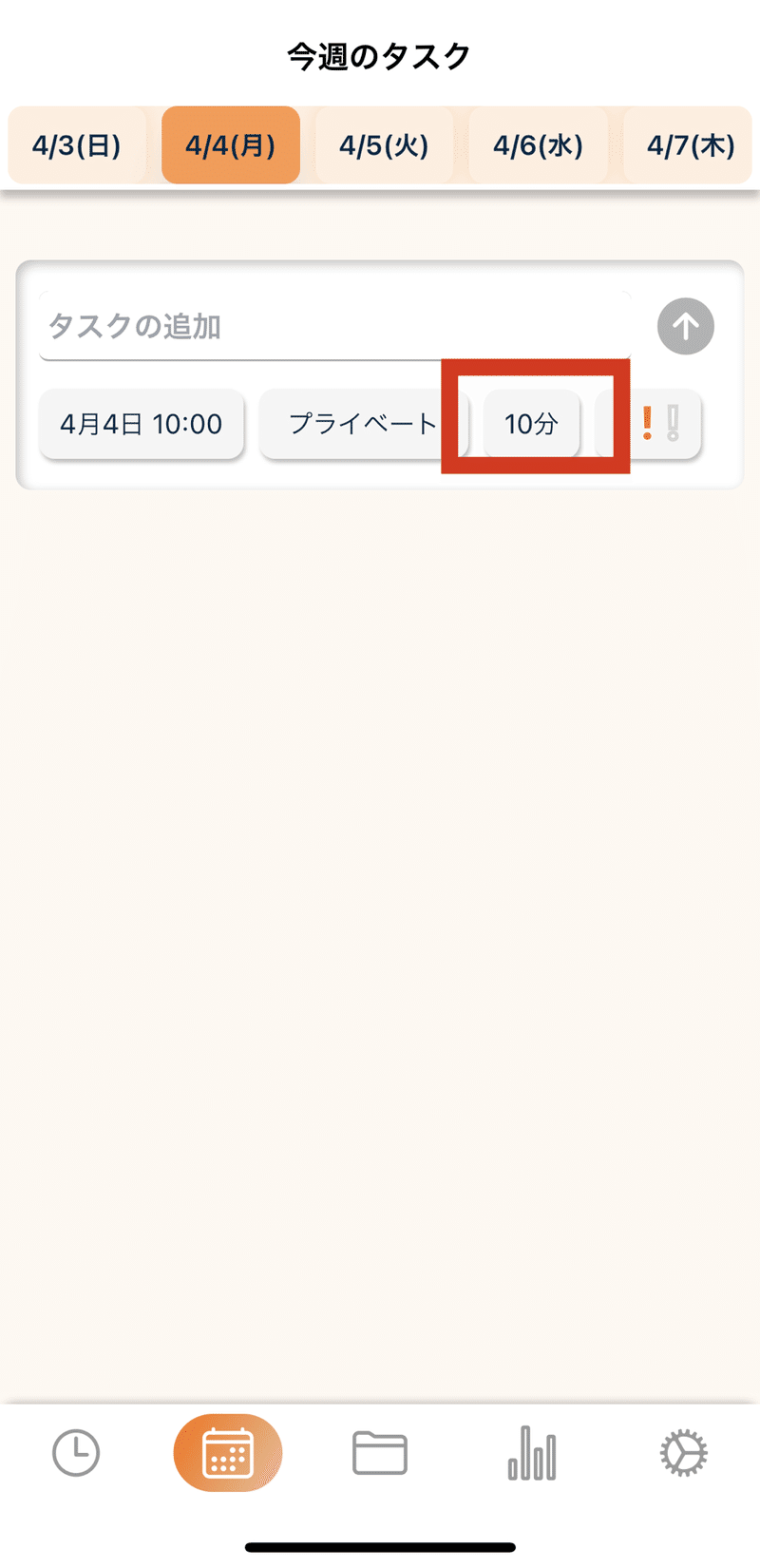760x1568 pixels.
Task: Open the bar chart statistics tab
Action: [x=532, y=1453]
